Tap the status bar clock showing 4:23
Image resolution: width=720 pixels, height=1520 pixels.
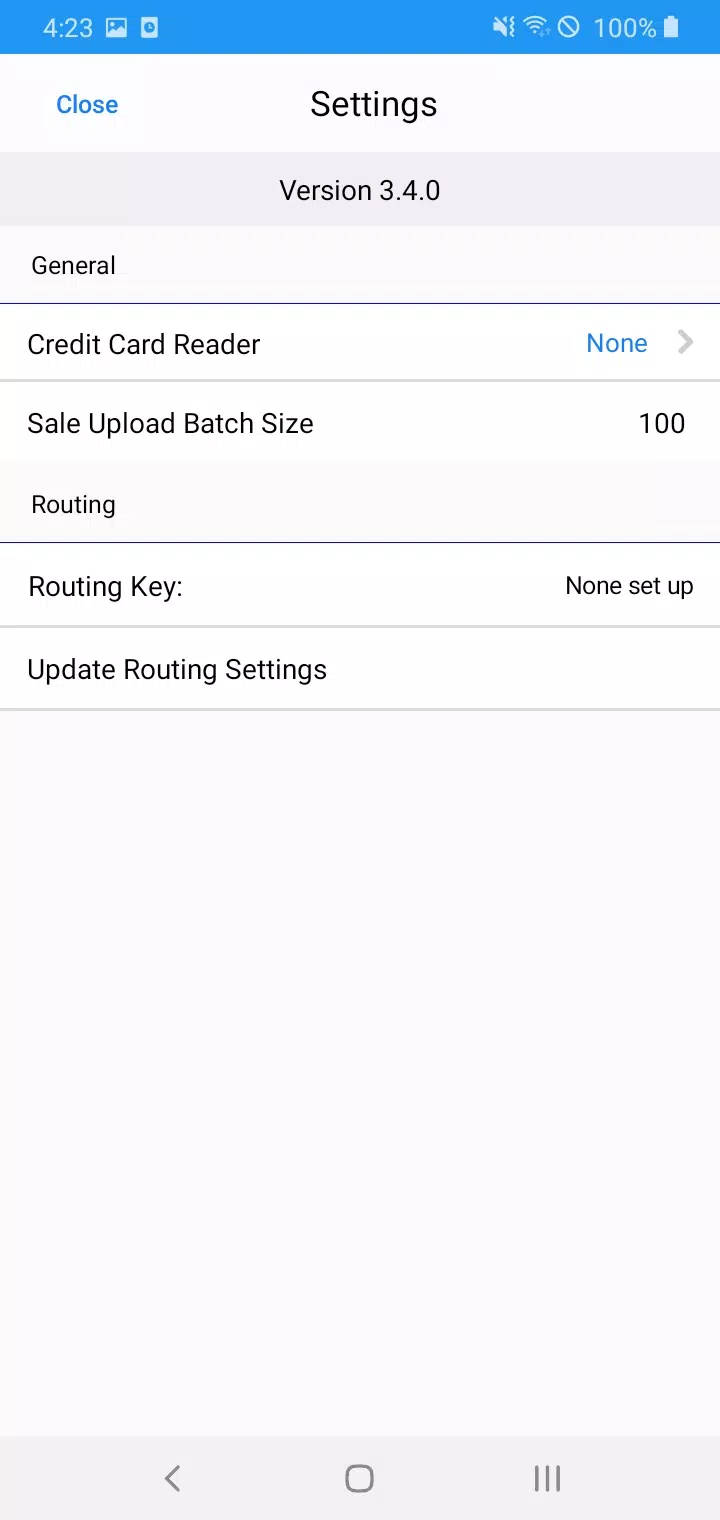click(x=67, y=27)
